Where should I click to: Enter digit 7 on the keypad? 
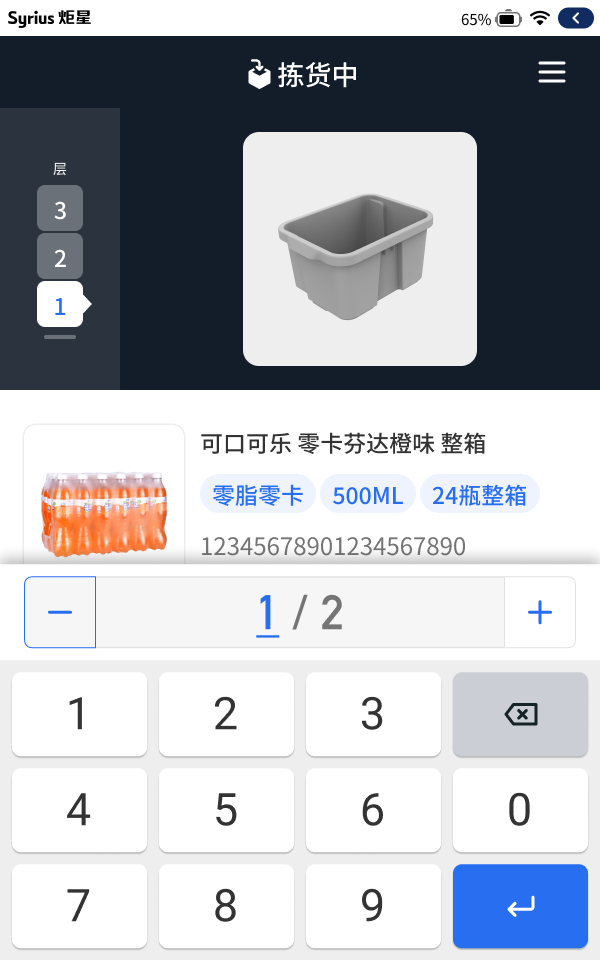point(79,906)
